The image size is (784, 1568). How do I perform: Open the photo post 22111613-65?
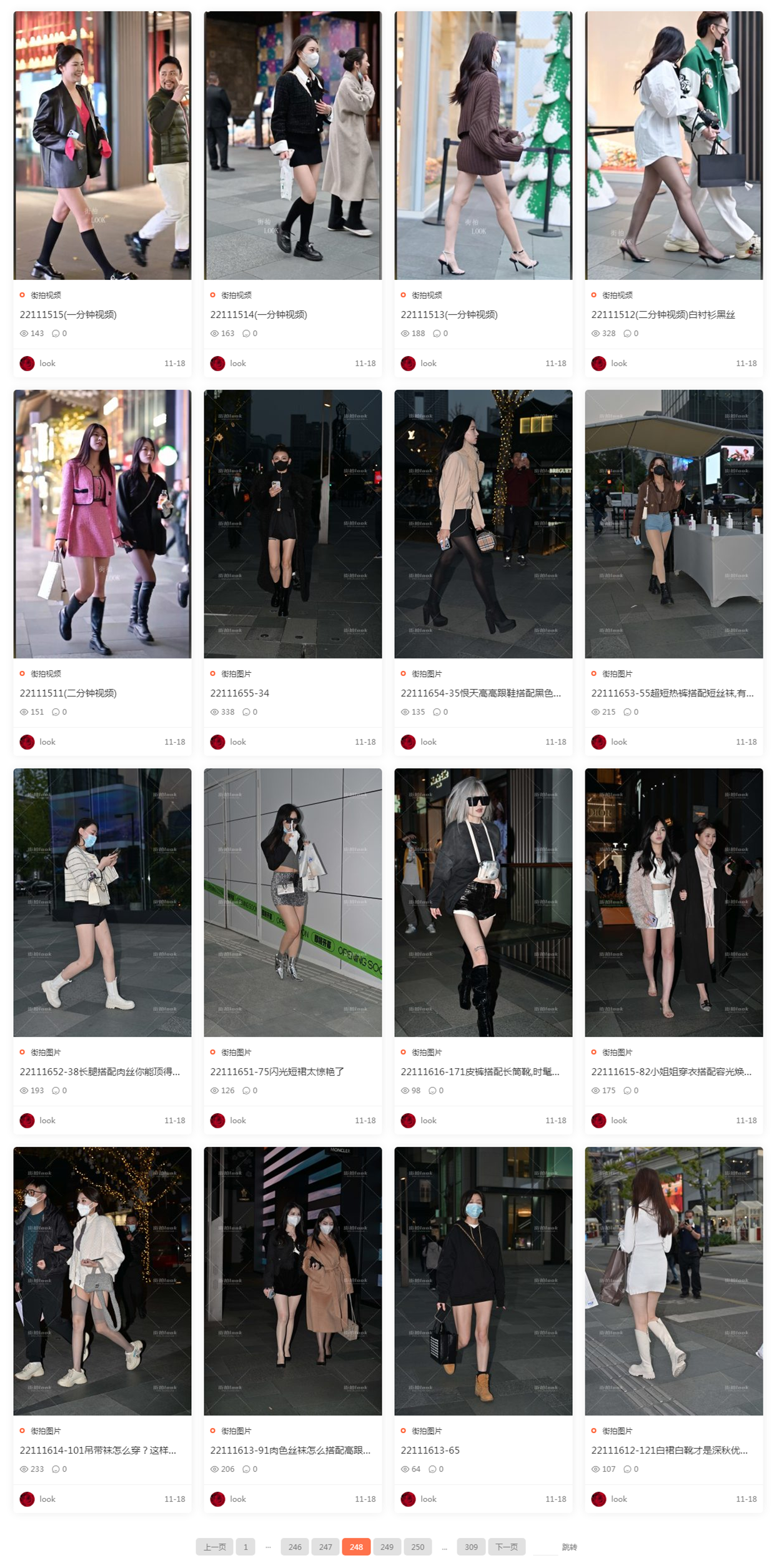pos(430,1450)
